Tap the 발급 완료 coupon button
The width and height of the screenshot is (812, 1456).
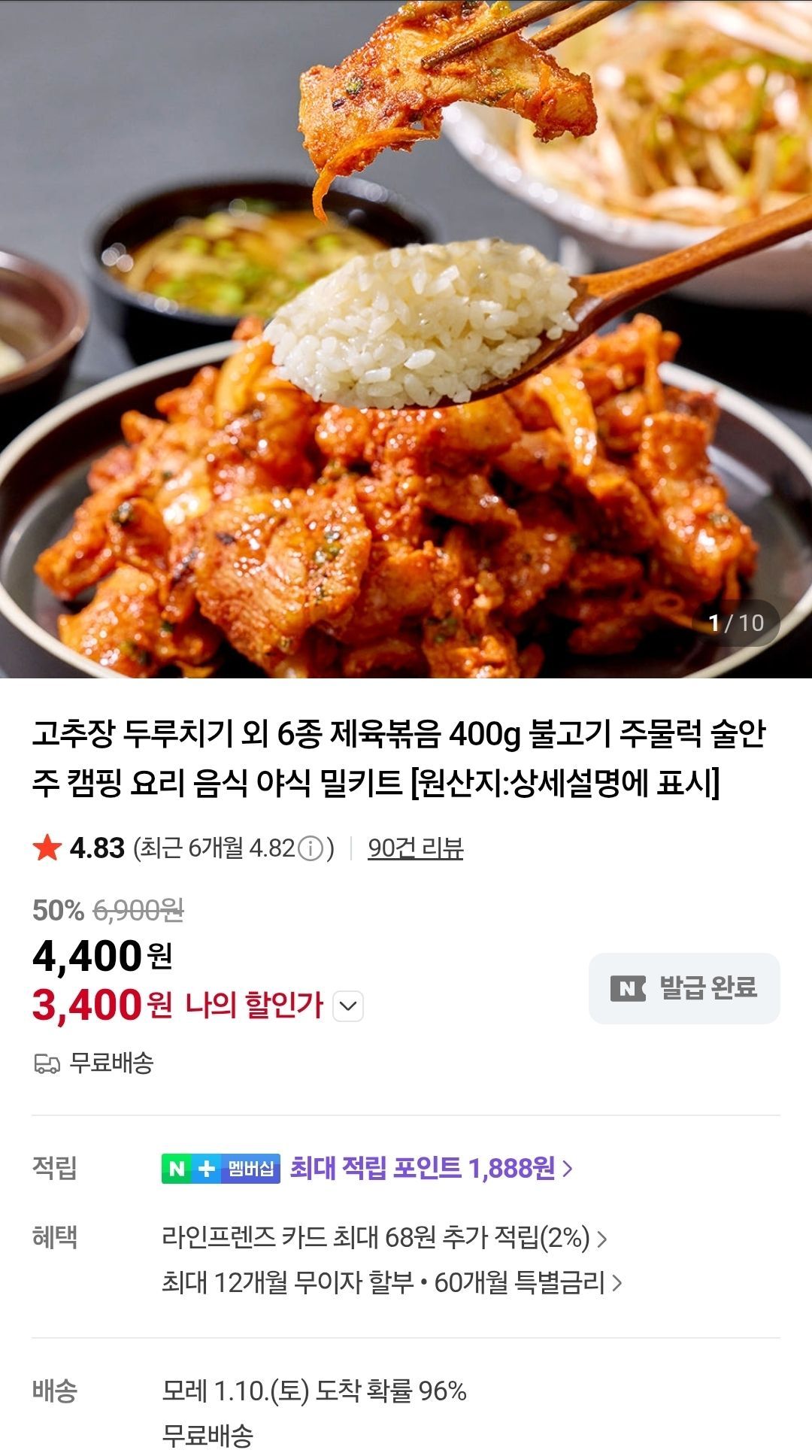[x=683, y=988]
